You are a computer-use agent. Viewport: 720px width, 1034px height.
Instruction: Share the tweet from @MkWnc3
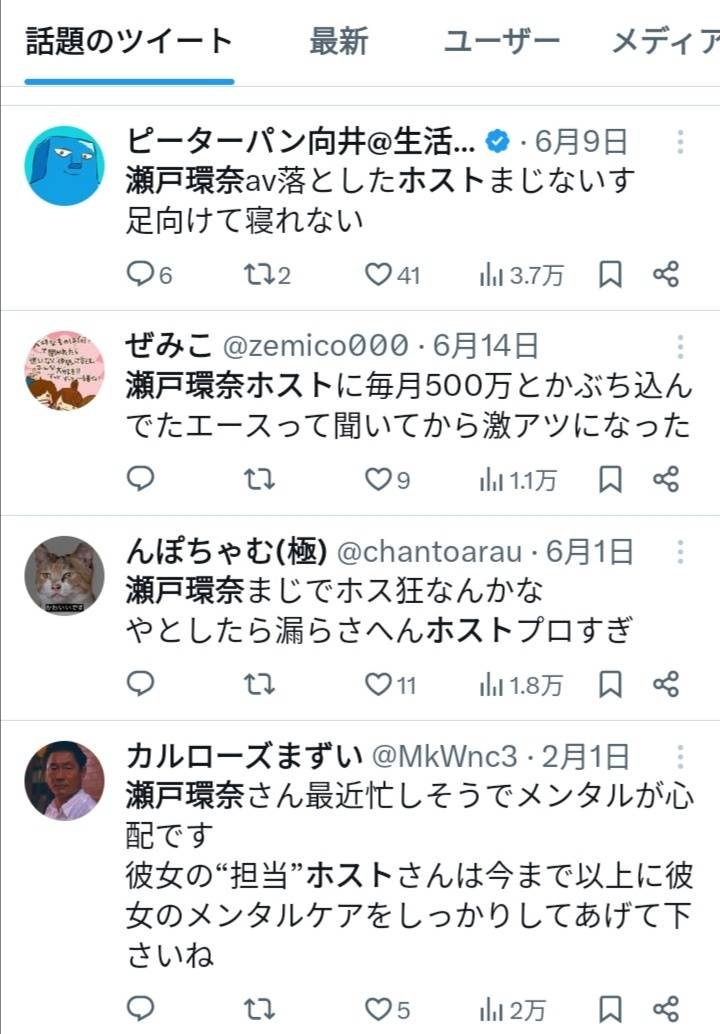point(666,1008)
